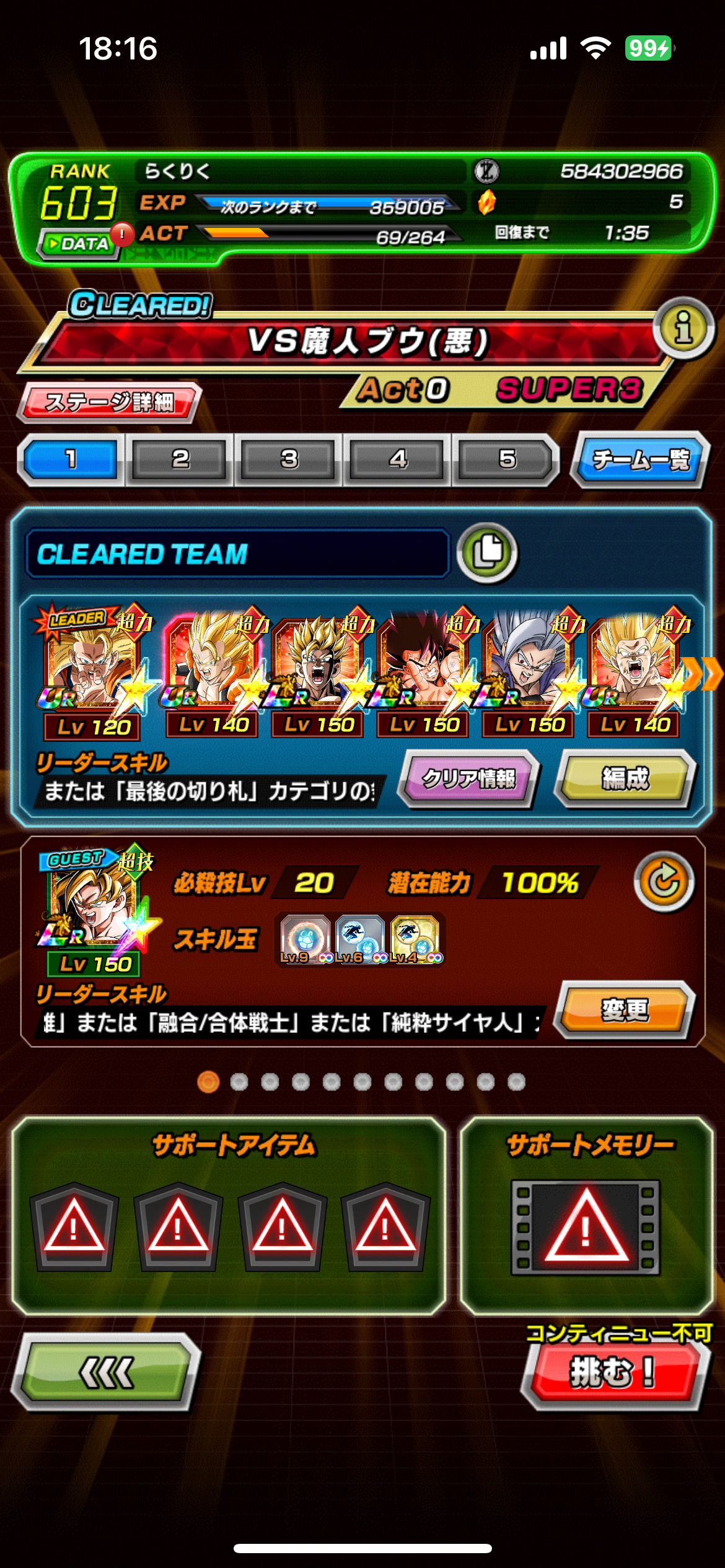725x1568 pixels.
Task: Go back with the green arrow button
Action: [x=107, y=1372]
